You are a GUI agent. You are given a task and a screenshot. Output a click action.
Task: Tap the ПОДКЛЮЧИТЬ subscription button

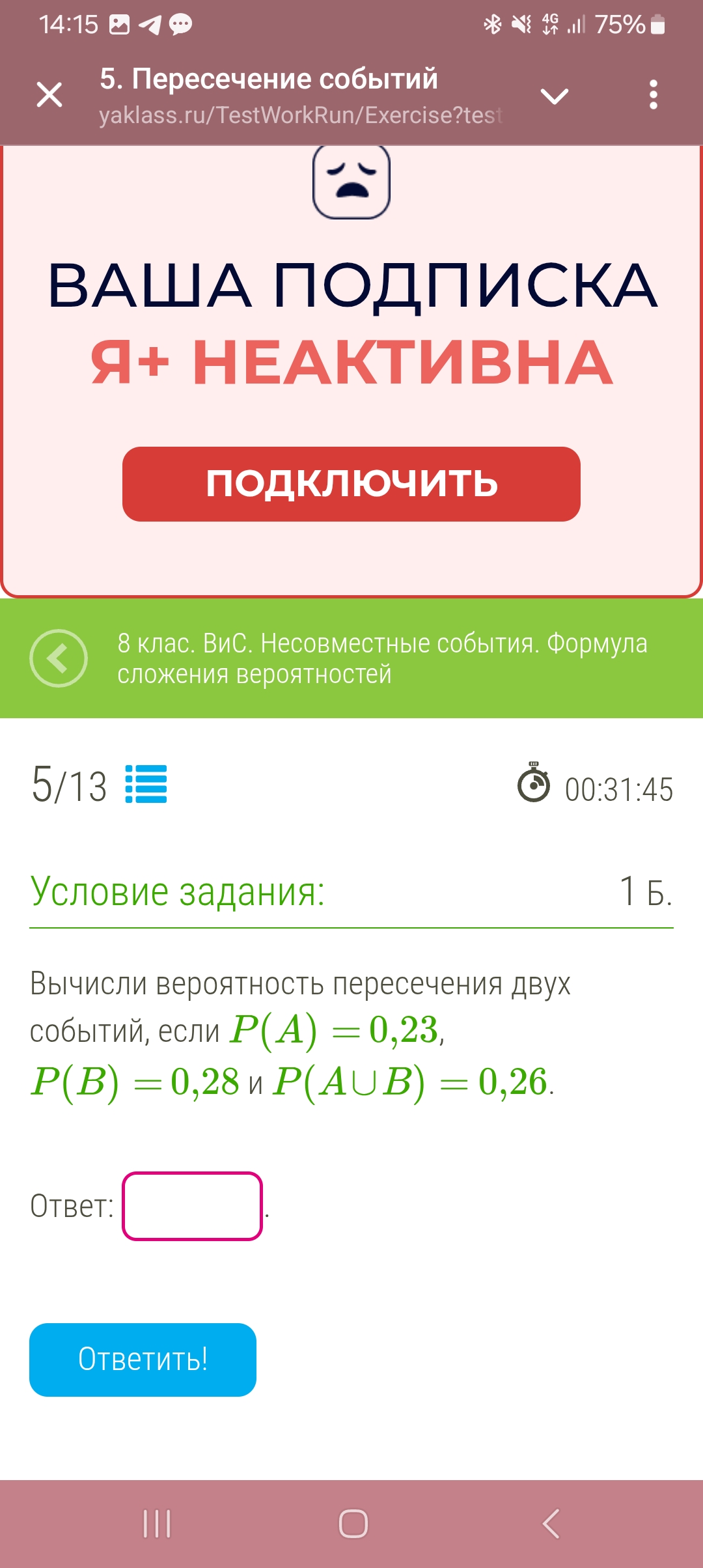point(351,484)
